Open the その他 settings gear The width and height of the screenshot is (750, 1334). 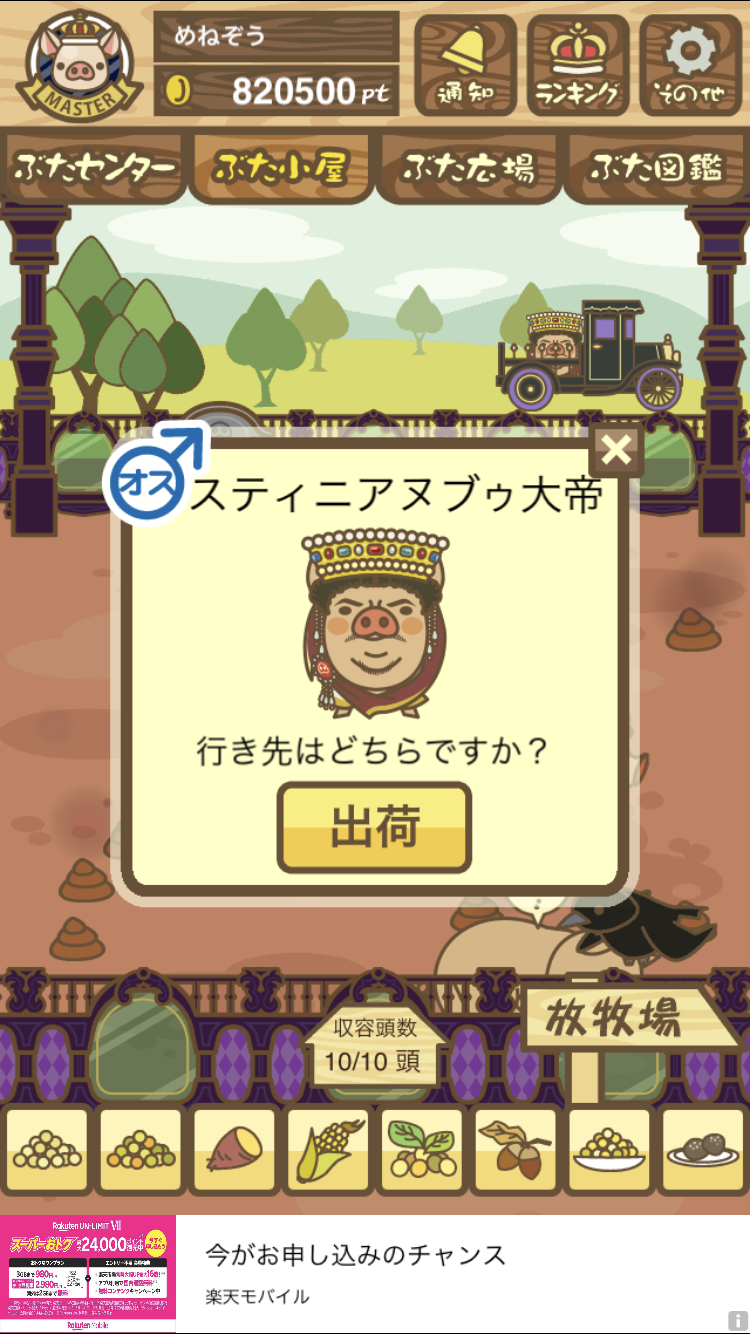tap(690, 65)
